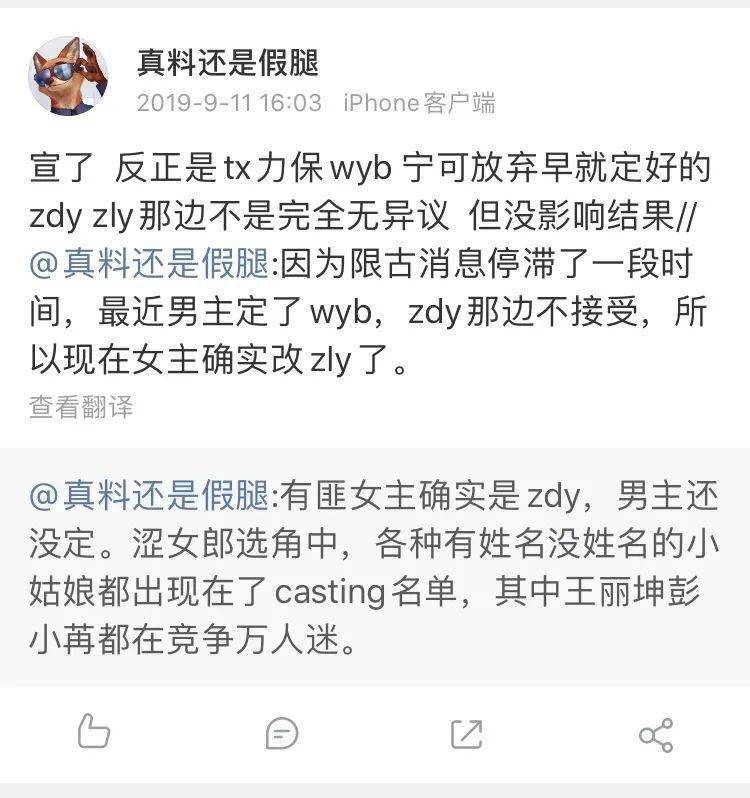Open the comment icon under the post
The image size is (750, 798).
point(281,734)
